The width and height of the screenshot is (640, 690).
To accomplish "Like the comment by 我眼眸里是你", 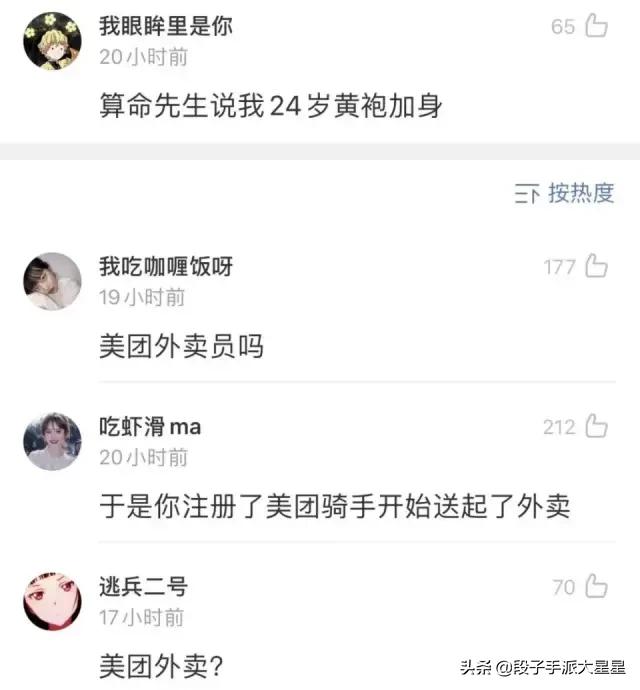I will tap(596, 27).
